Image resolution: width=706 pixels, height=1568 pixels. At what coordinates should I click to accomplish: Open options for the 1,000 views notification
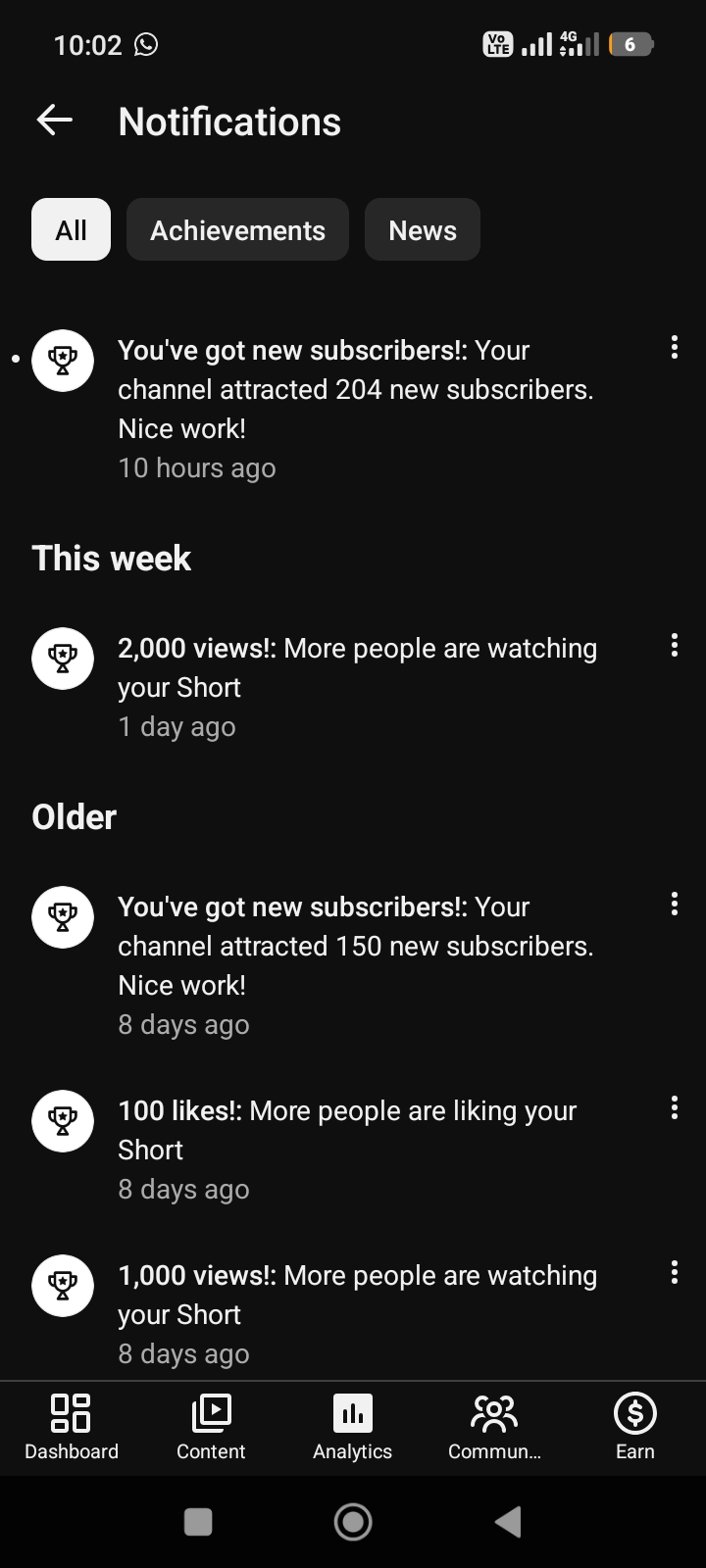click(x=675, y=1272)
